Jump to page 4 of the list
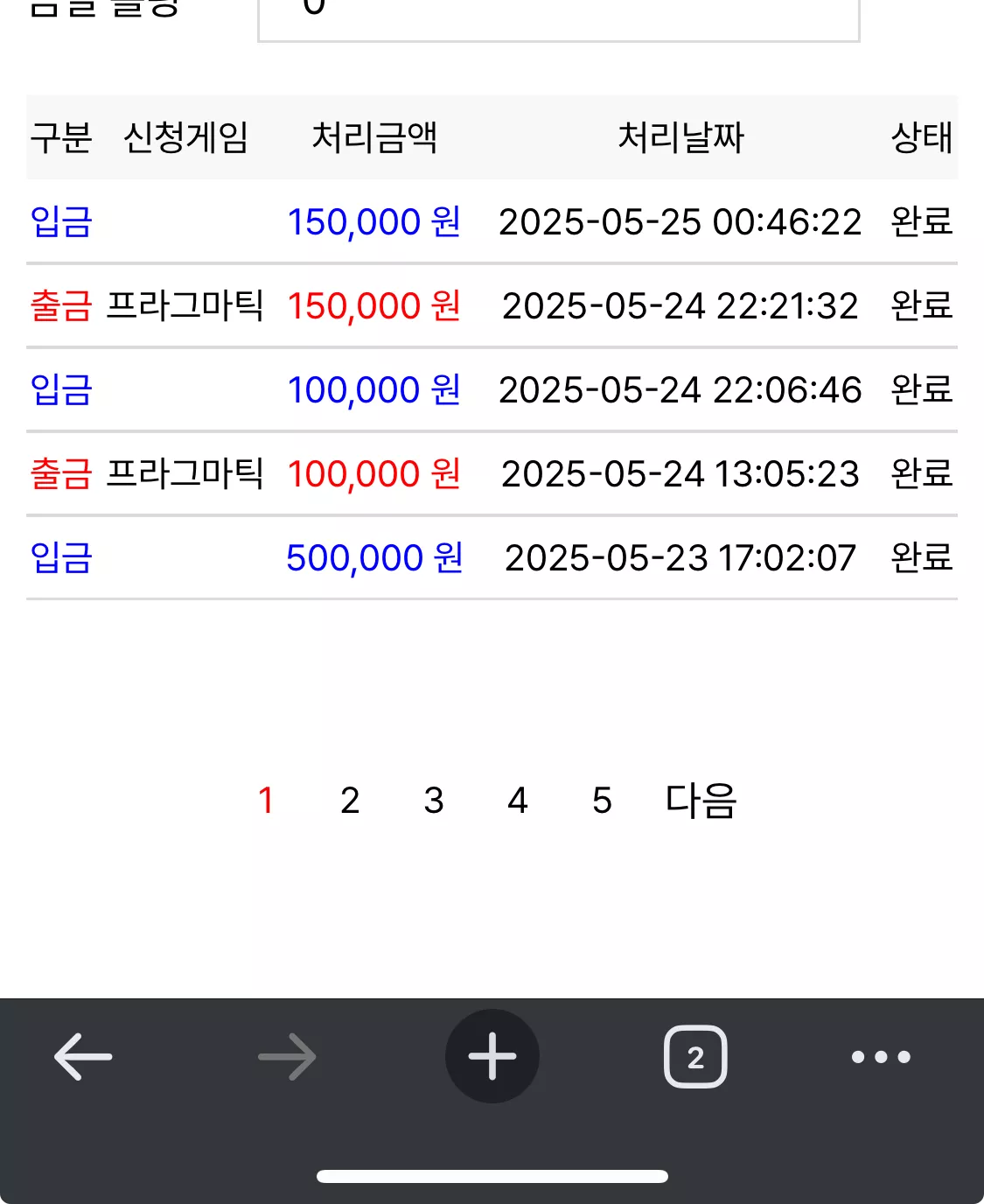 pyautogui.click(x=518, y=800)
